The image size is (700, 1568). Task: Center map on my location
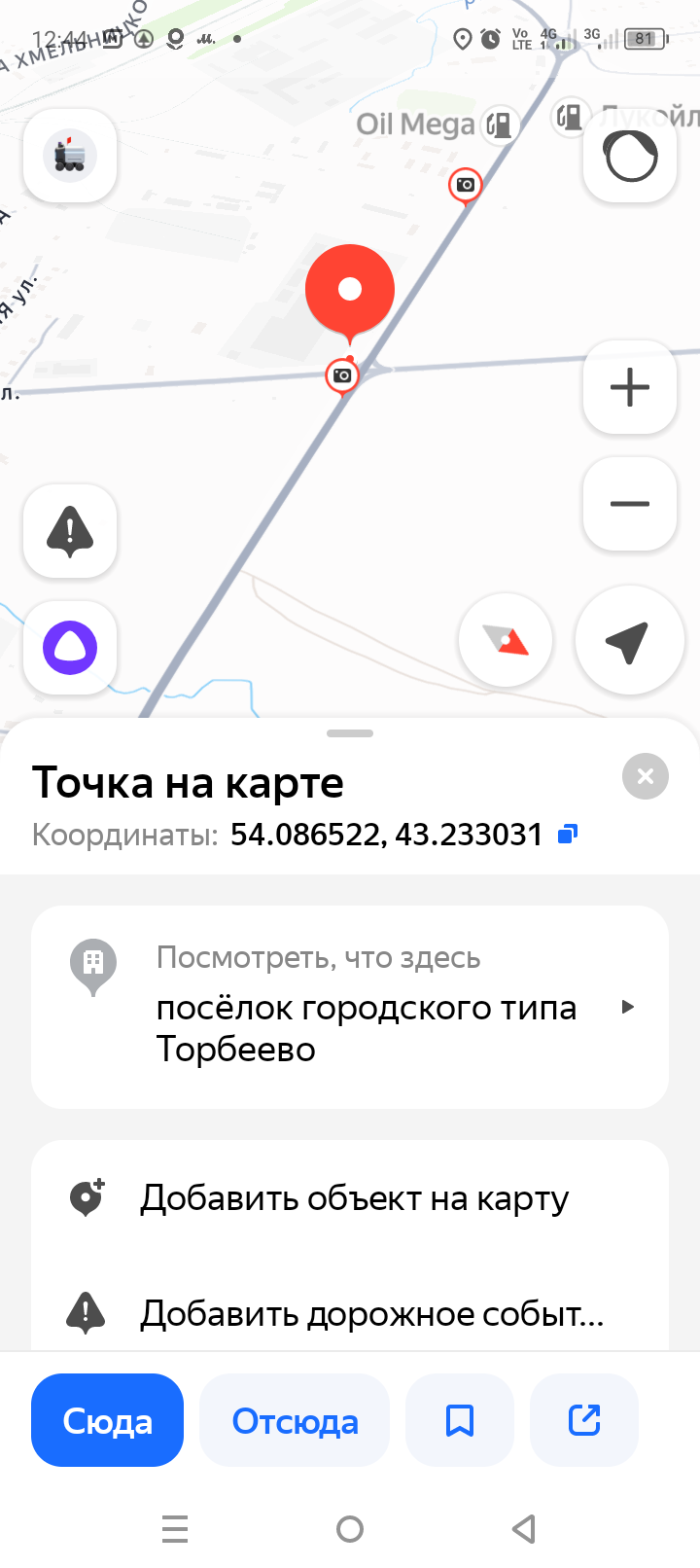click(x=628, y=641)
